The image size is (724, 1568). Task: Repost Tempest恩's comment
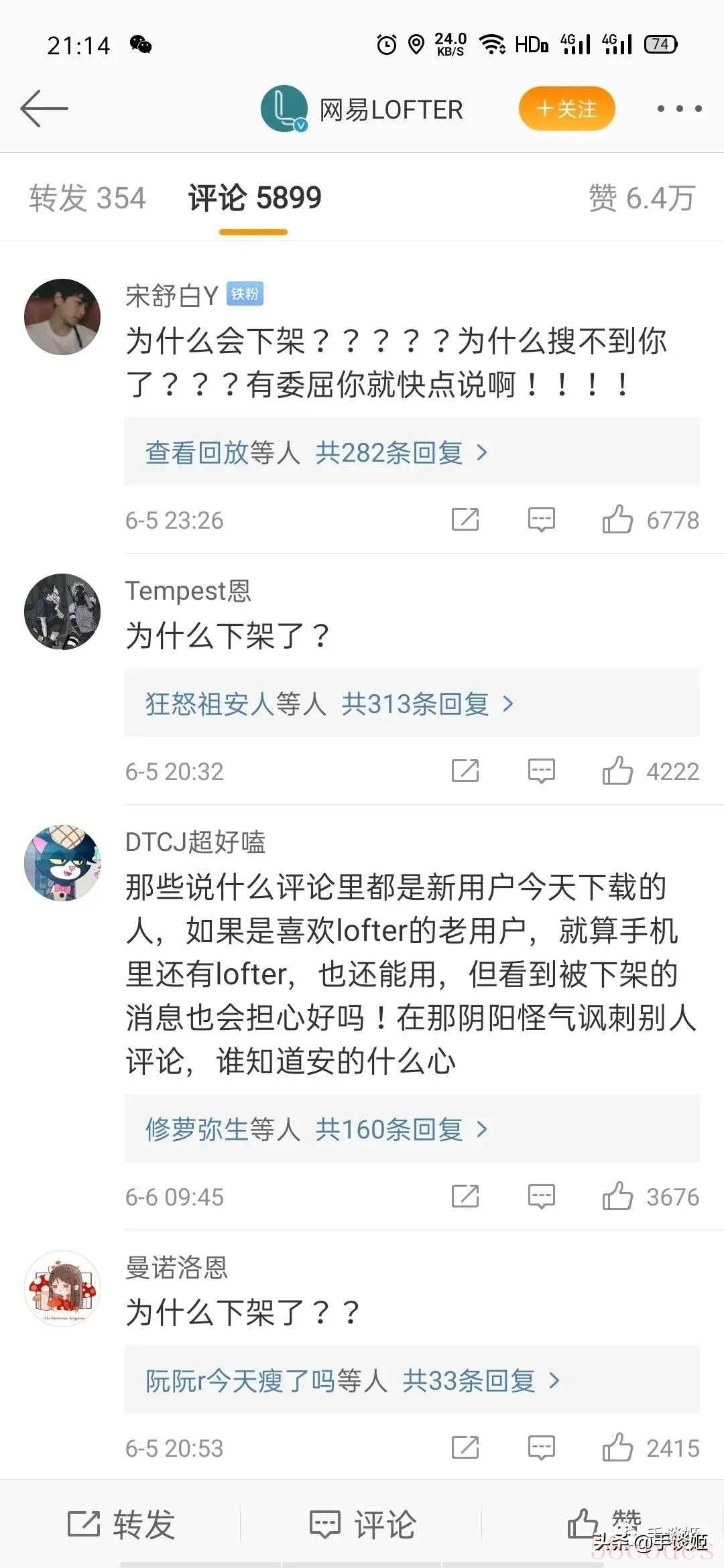tap(465, 771)
